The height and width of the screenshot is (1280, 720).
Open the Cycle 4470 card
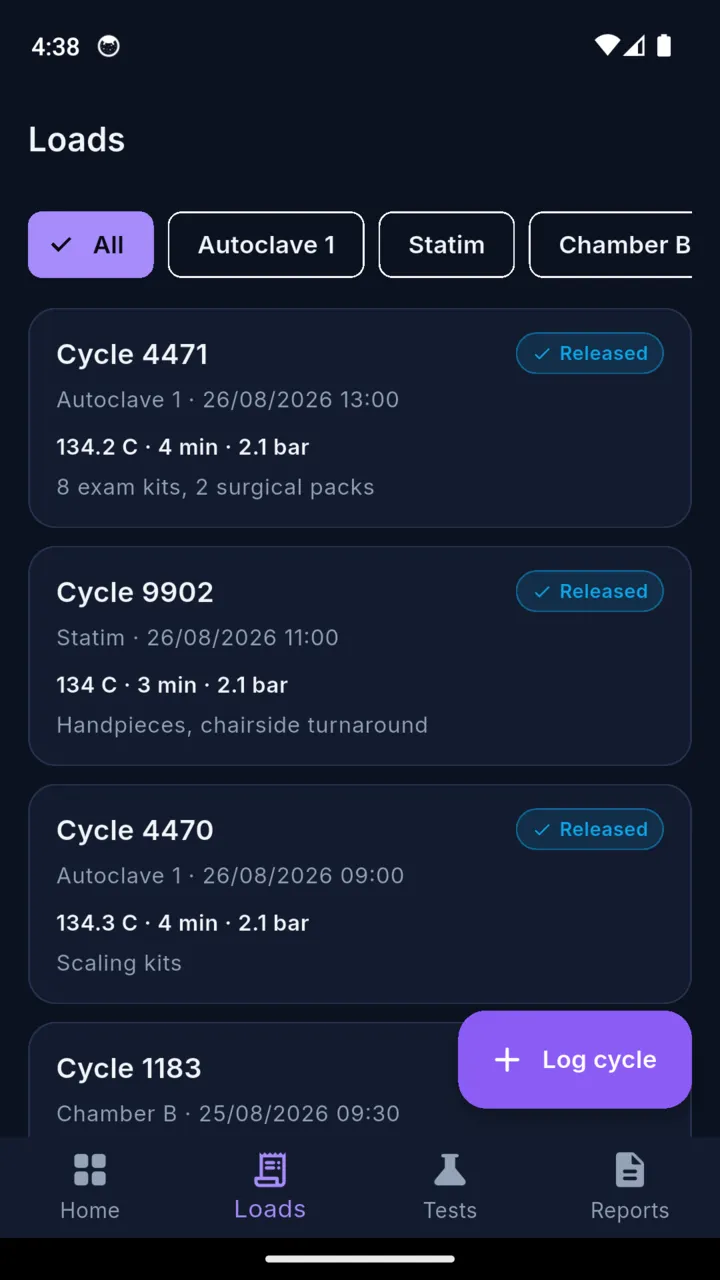(360, 894)
